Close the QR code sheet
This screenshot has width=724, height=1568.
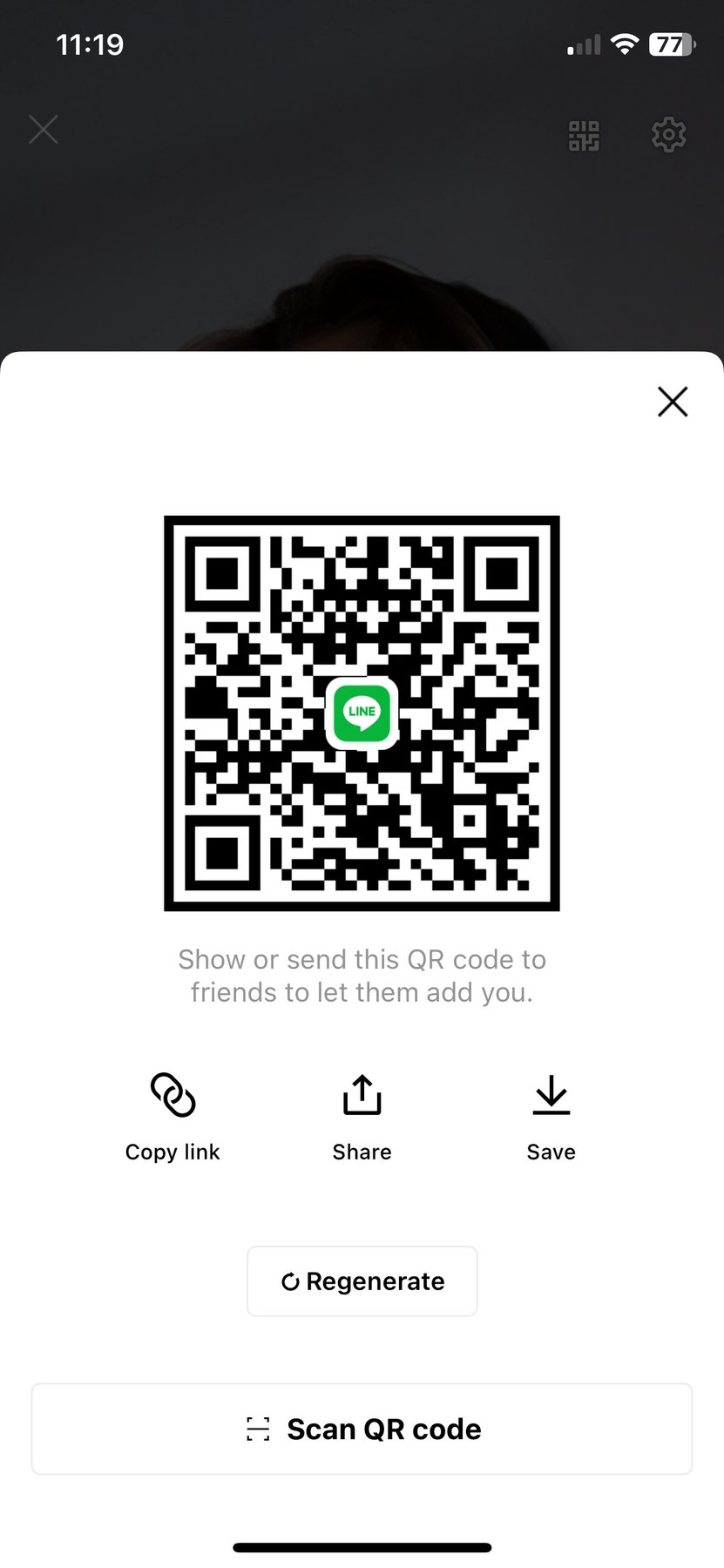[673, 402]
